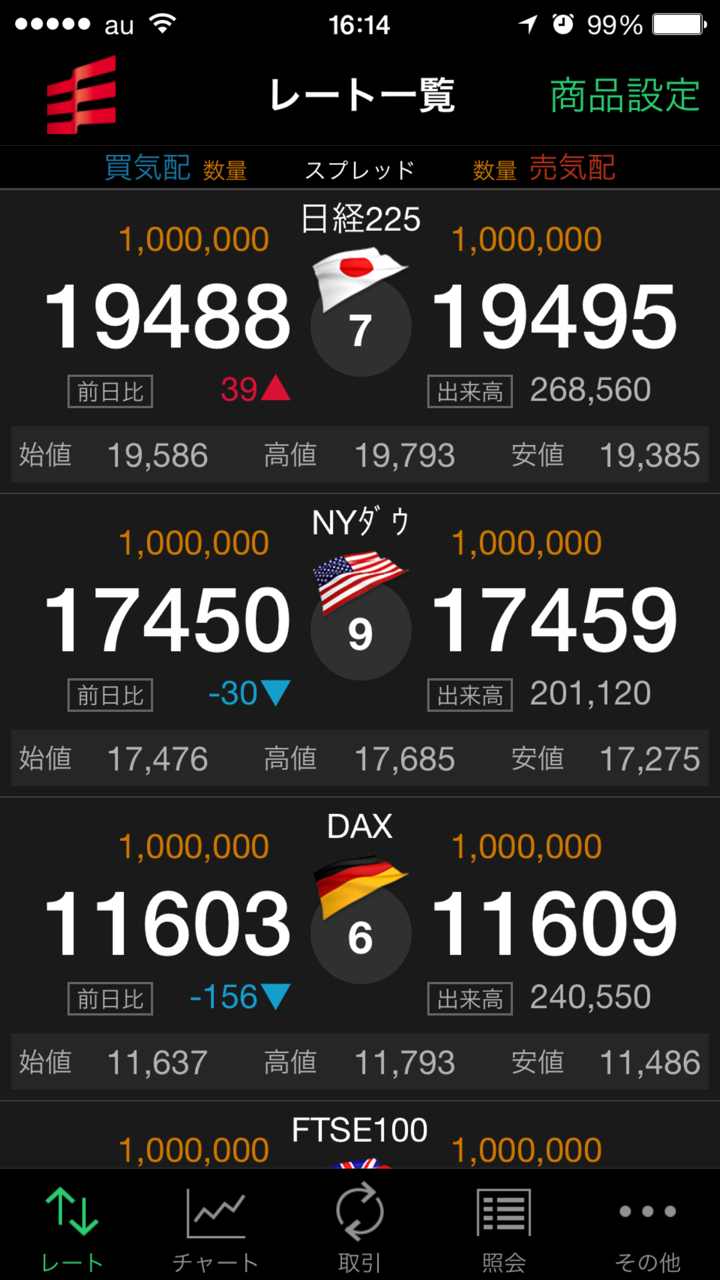Viewport: 720px width, 1280px height.
Task: Tap the NYダウ buy price 17450
Action: (x=168, y=622)
